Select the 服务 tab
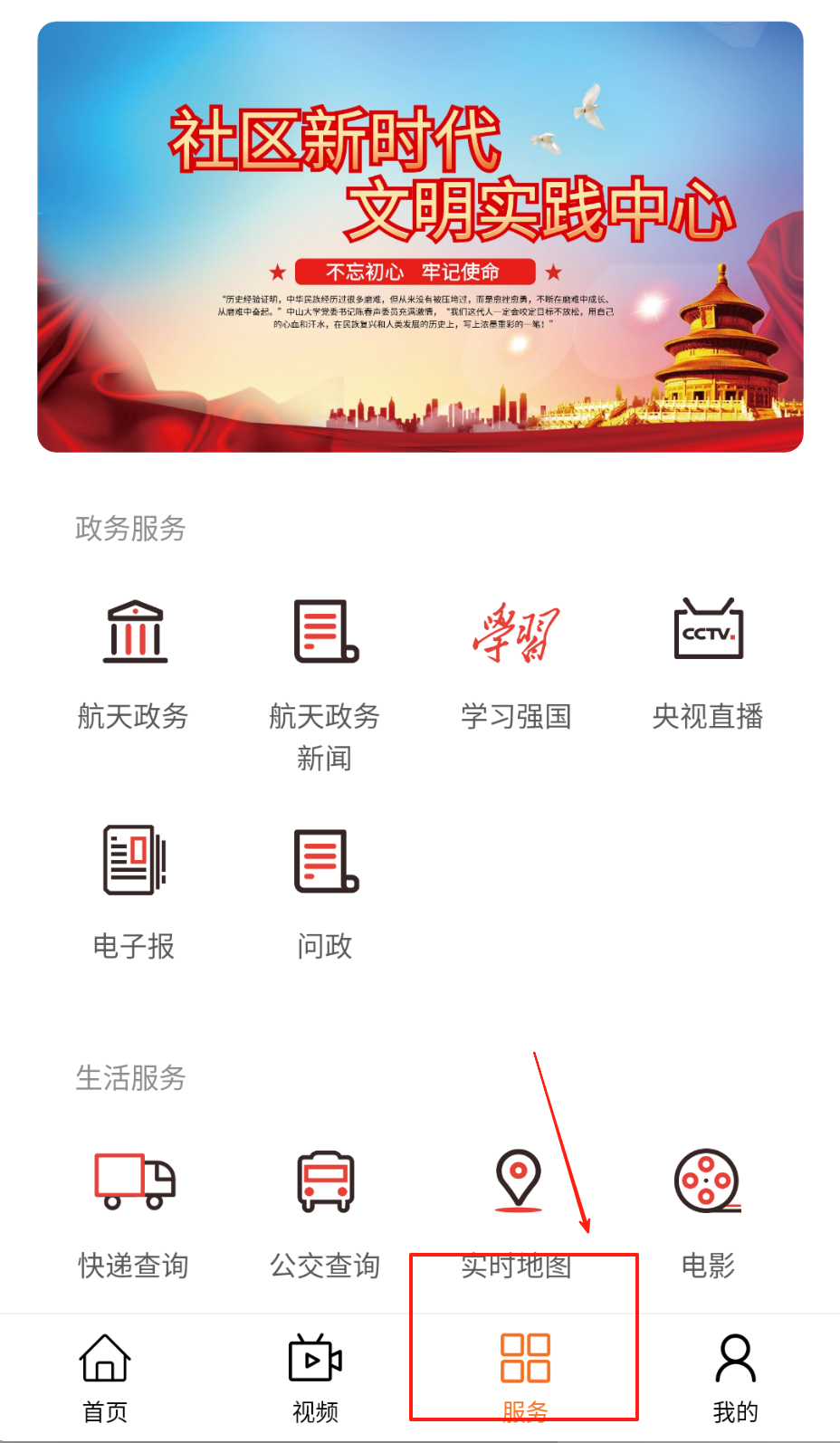This screenshot has width=840, height=1443. (x=525, y=1376)
